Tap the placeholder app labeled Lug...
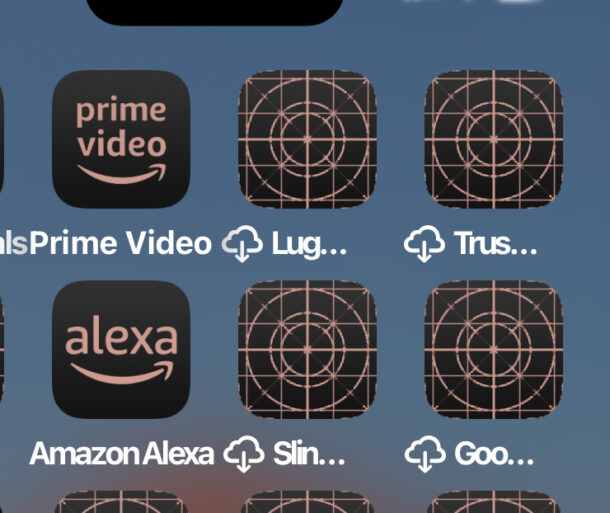Image resolution: width=610 pixels, height=513 pixels. (x=307, y=139)
